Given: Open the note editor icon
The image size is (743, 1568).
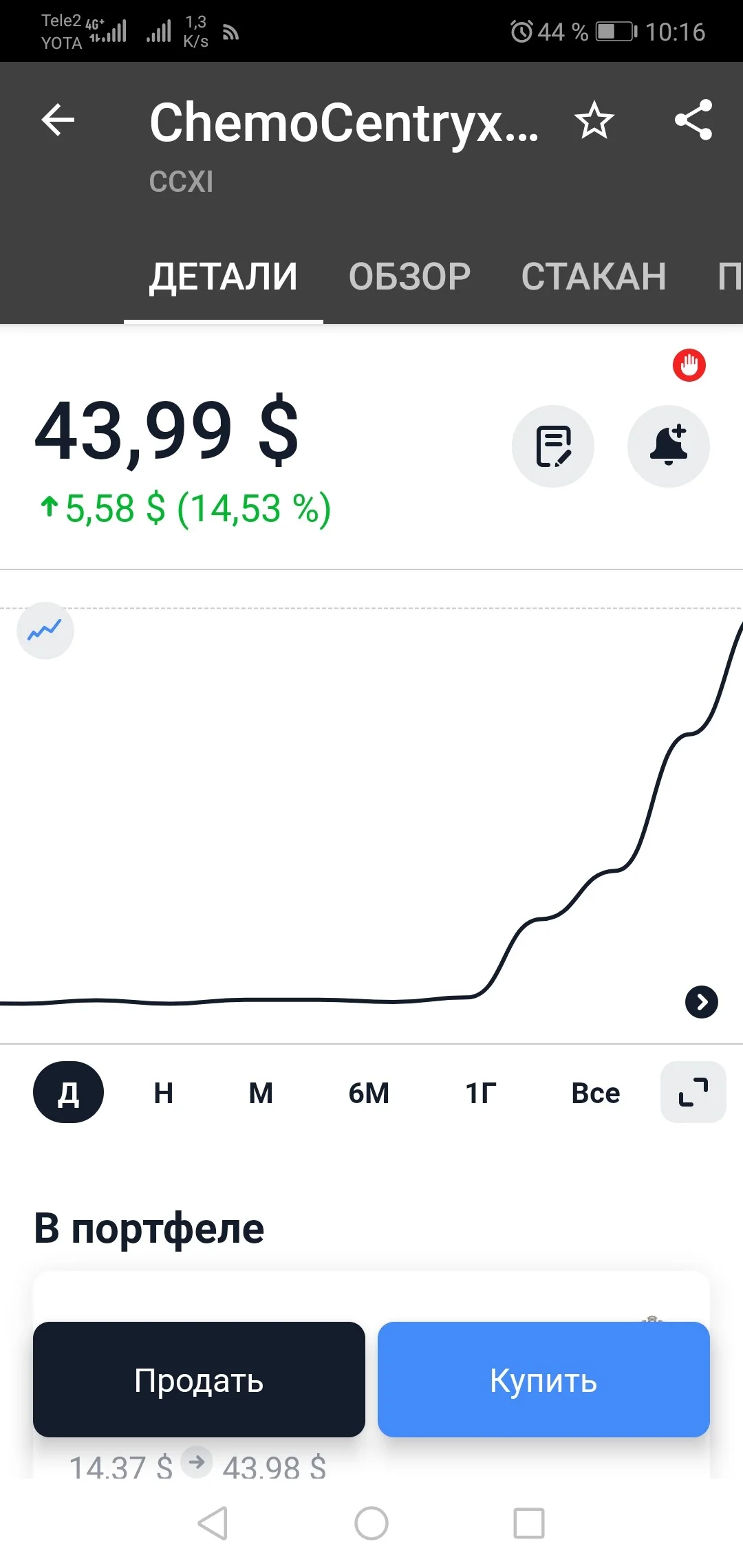Looking at the screenshot, I should (x=553, y=446).
